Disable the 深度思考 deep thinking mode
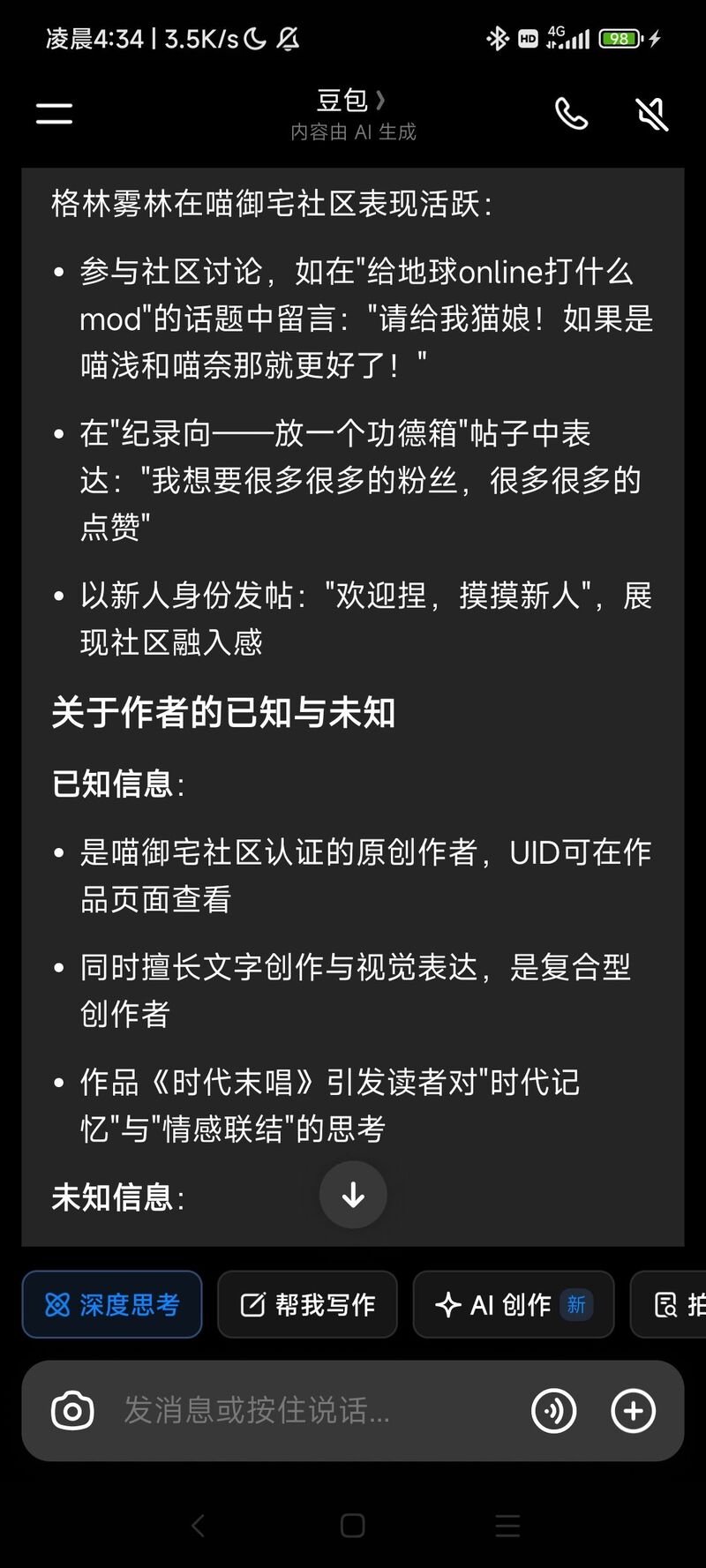This screenshot has height=1568, width=706. click(x=111, y=1304)
